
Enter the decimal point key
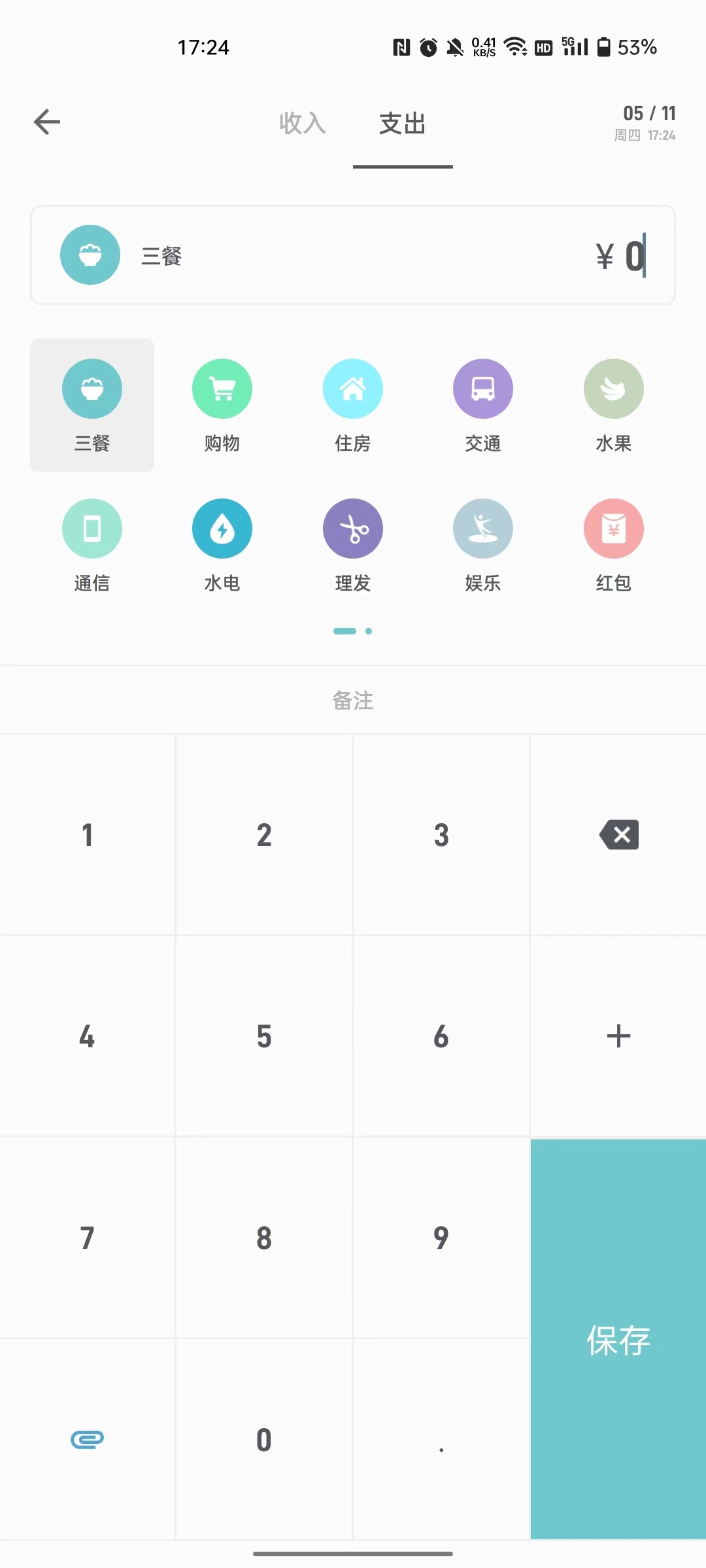coord(441,1439)
